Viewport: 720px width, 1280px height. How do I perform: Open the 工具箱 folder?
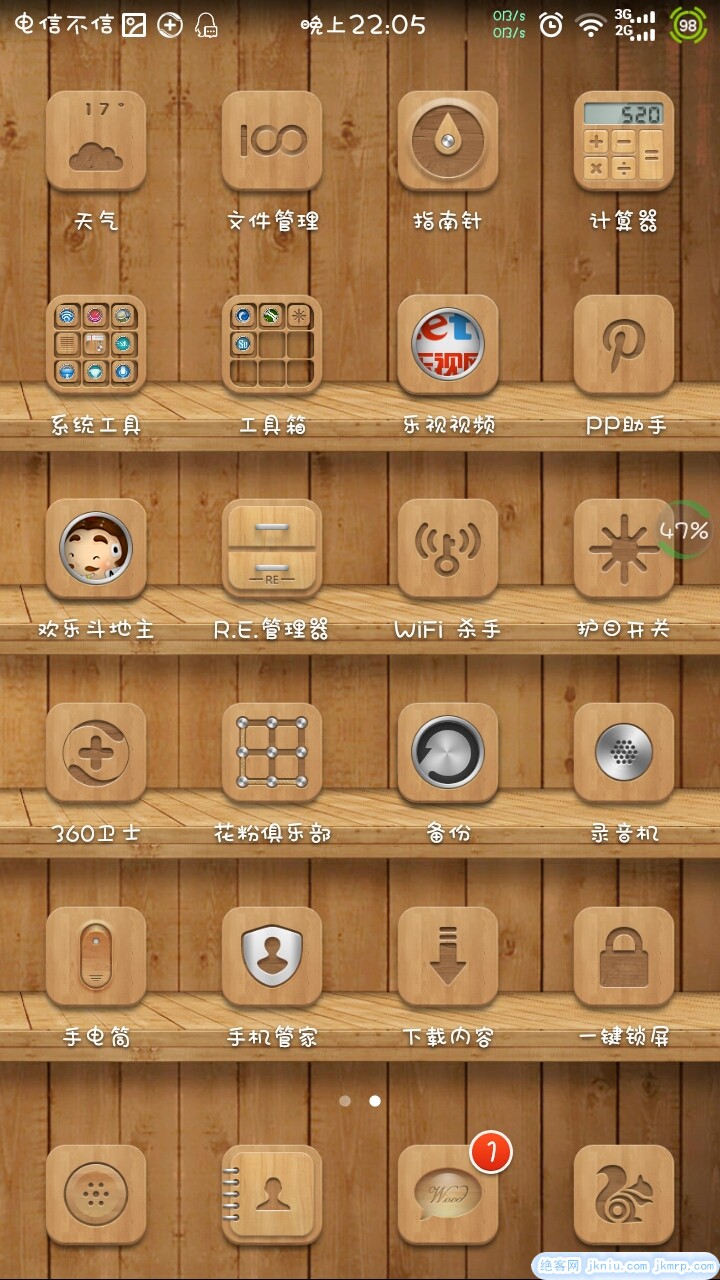click(x=272, y=345)
